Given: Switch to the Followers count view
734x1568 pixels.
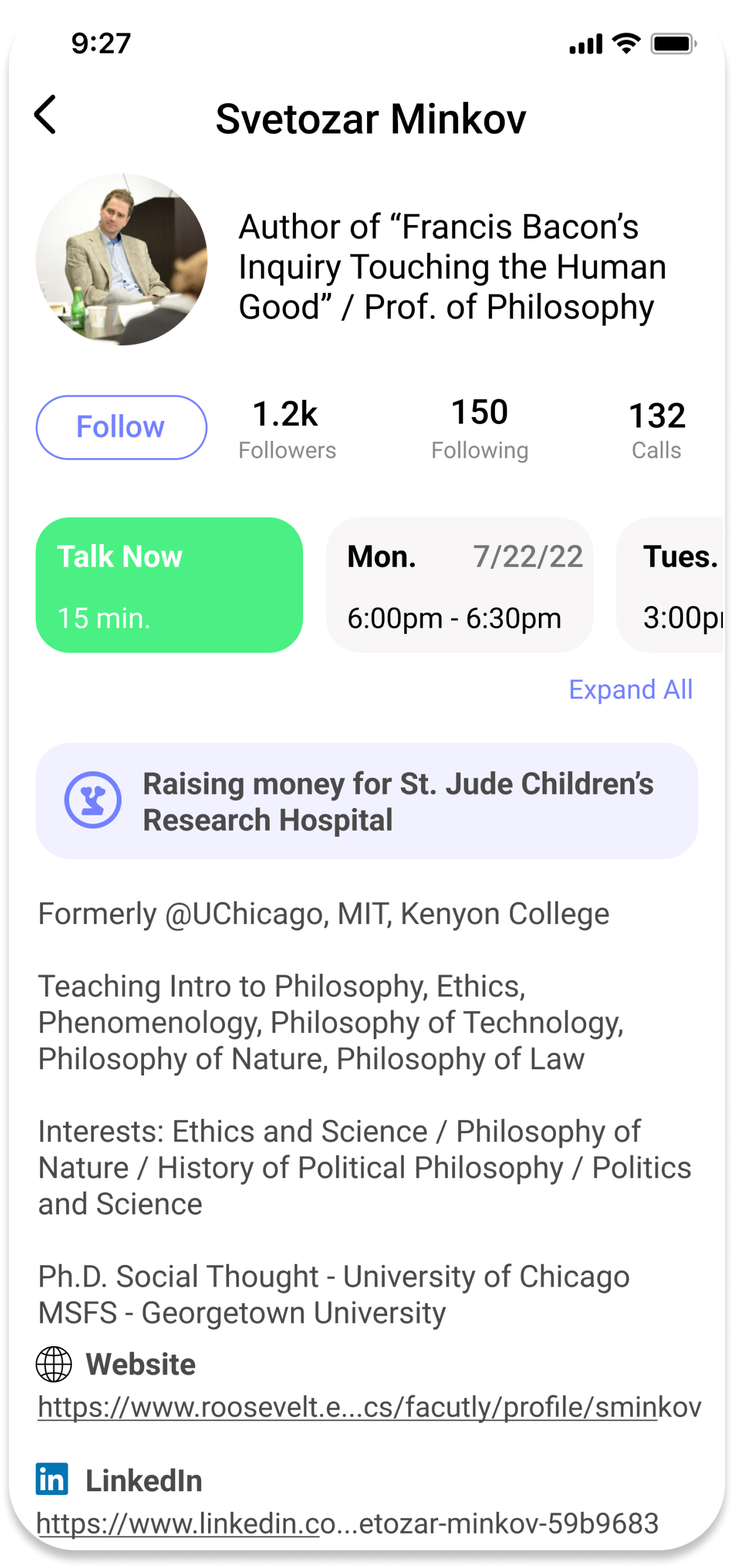Looking at the screenshot, I should 287,426.
